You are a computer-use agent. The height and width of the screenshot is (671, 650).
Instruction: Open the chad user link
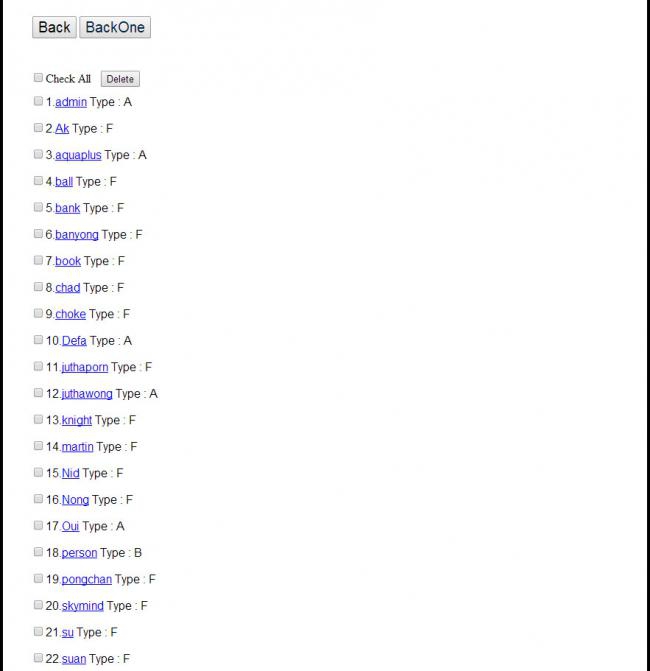pyautogui.click(x=67, y=288)
